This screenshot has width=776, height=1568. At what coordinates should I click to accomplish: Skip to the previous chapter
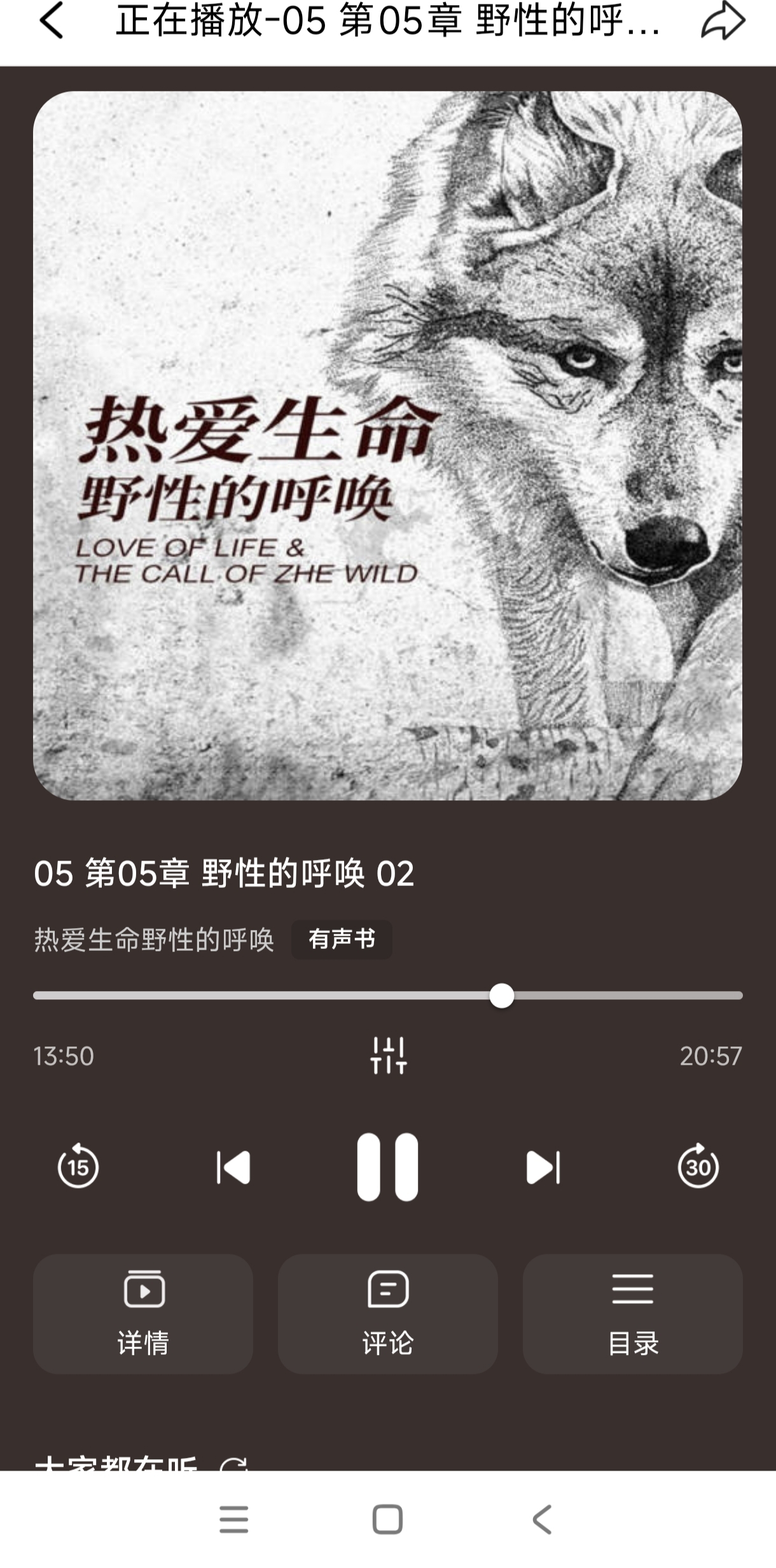(x=233, y=1167)
